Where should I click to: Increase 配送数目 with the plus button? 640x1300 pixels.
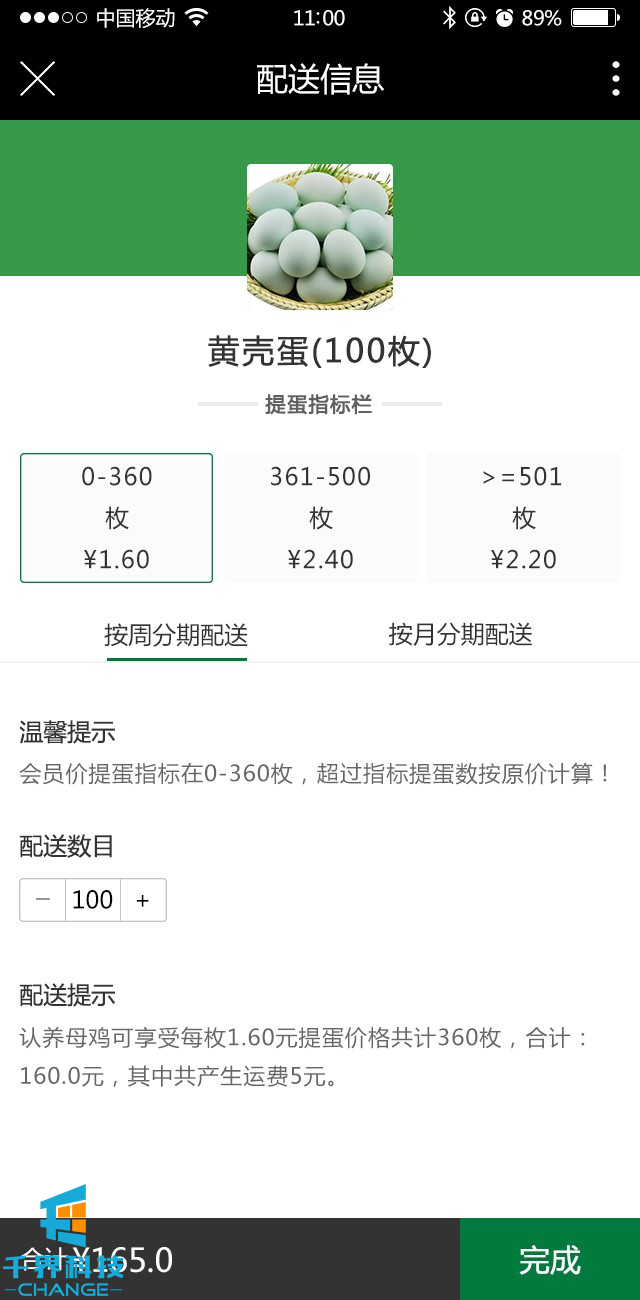pyautogui.click(x=143, y=900)
